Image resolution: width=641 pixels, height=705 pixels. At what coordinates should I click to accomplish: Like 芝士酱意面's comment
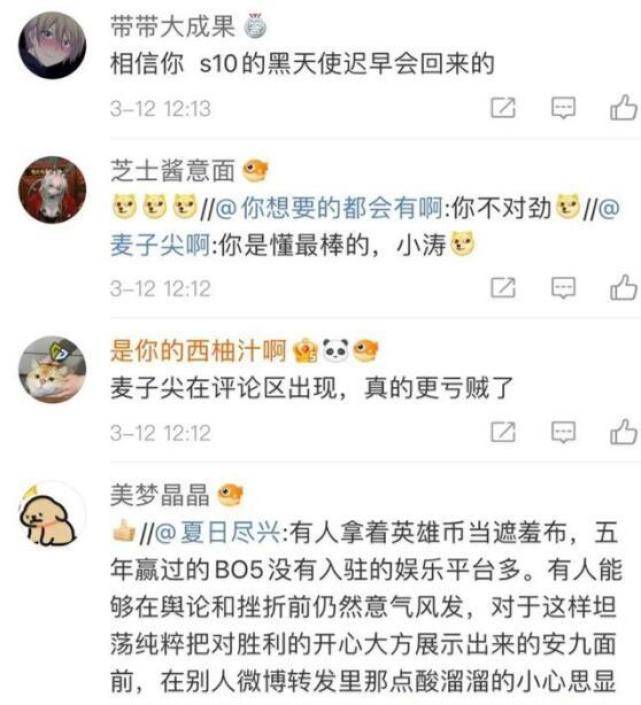pyautogui.click(x=624, y=288)
